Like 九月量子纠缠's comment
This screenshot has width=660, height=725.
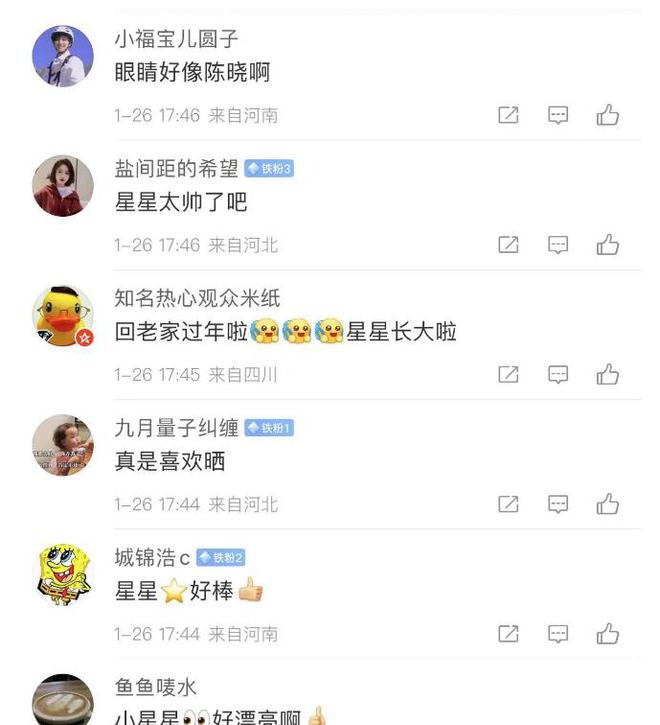click(608, 504)
